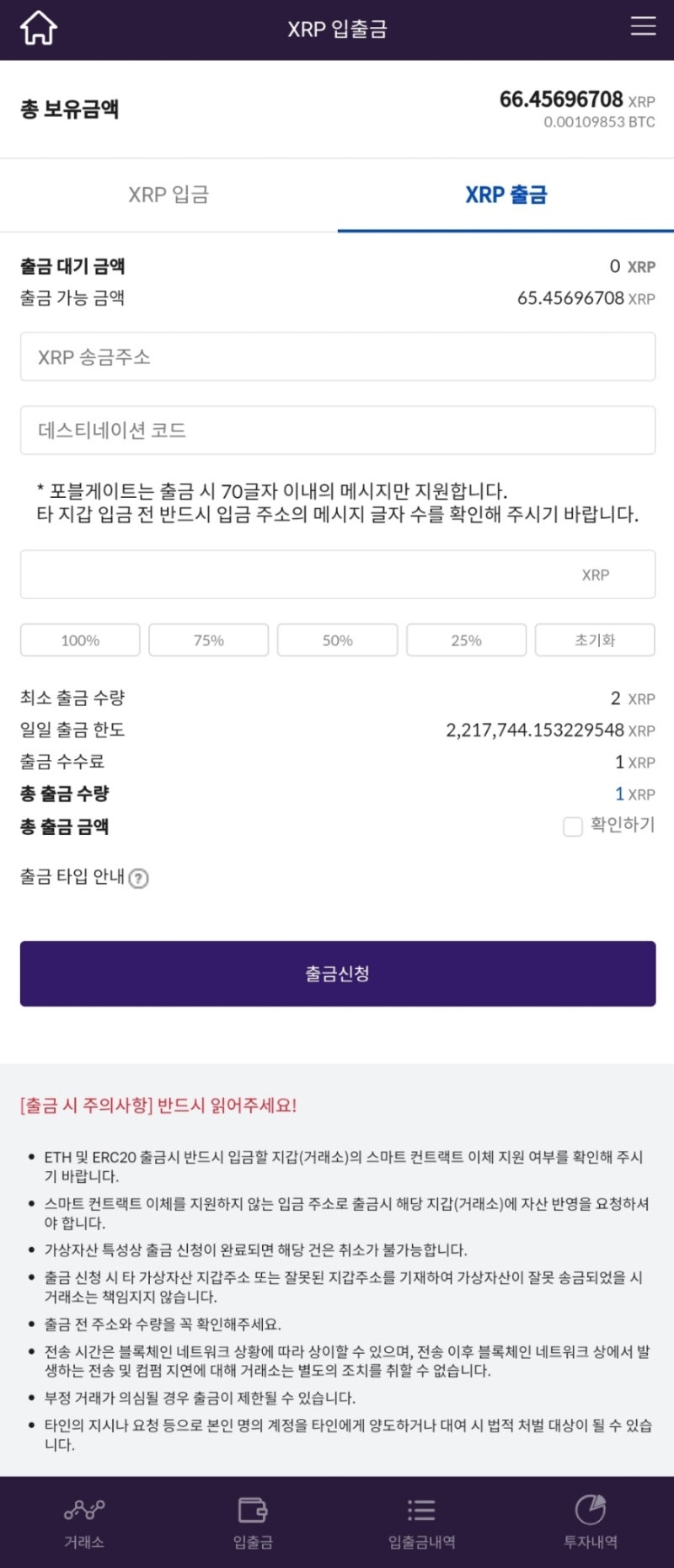The height and width of the screenshot is (1568, 674).
Task: Open withdrawal type help question mark icon
Action: (x=139, y=878)
